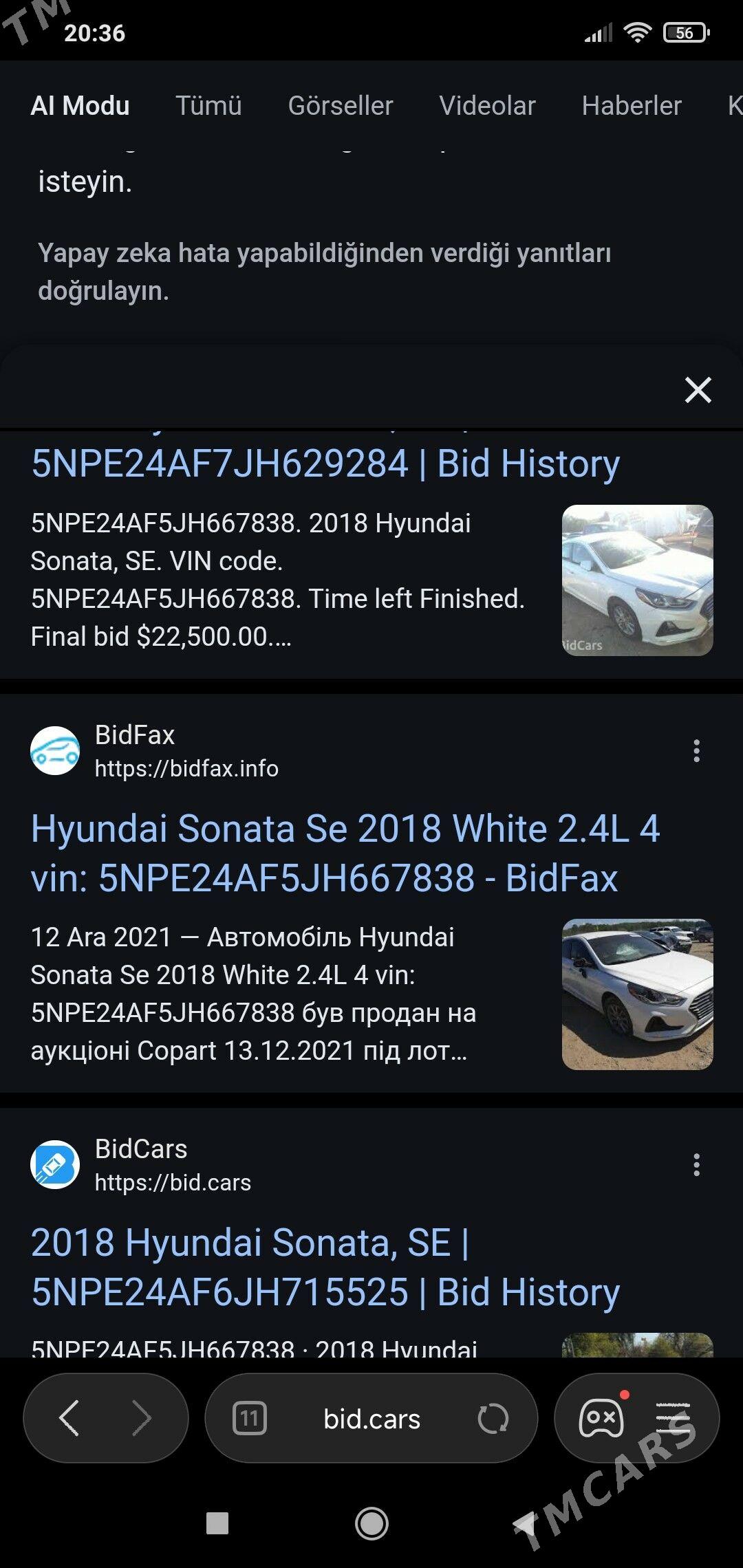This screenshot has width=743, height=1568.
Task: Open the BidCars site favicon
Action: click(55, 1164)
